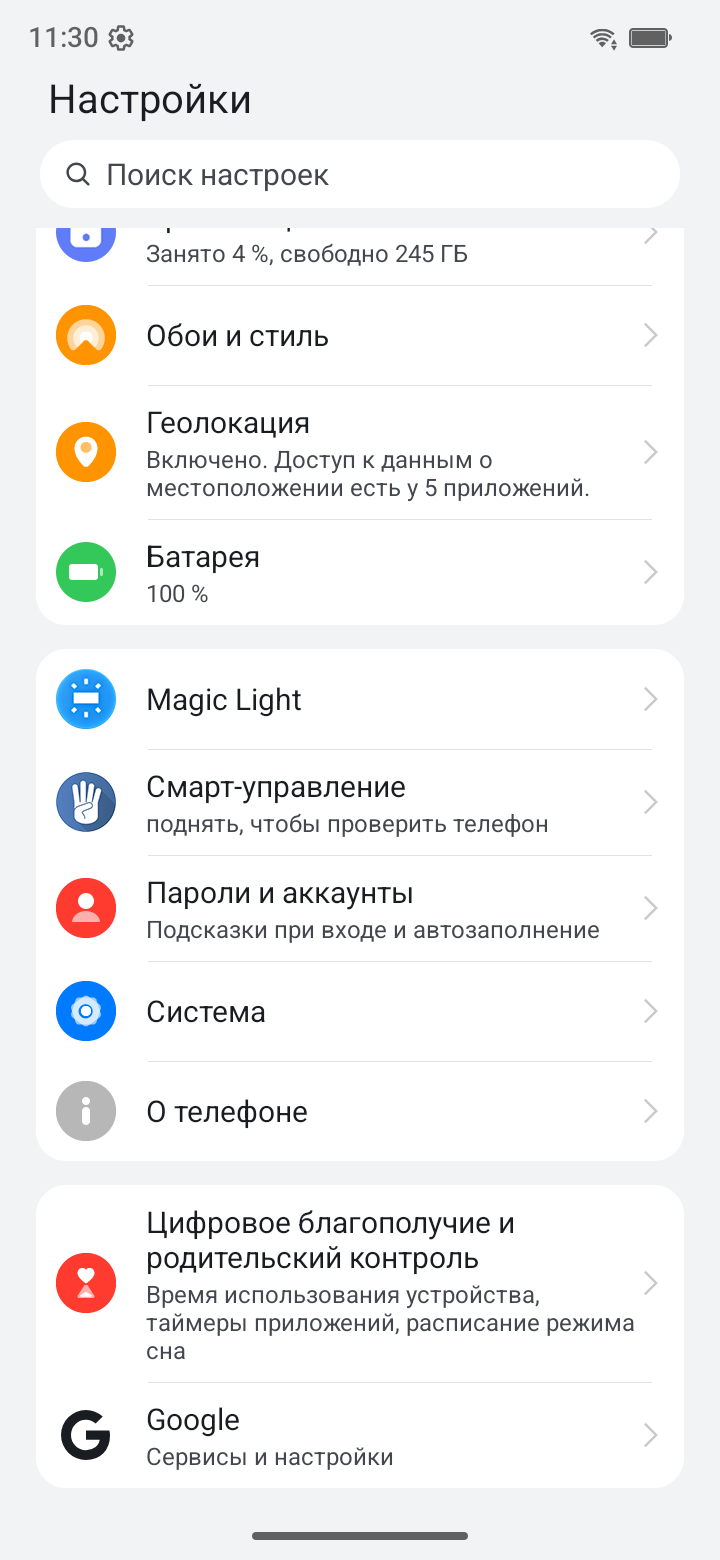Open «Пароли и аккаунты»
Viewport: 720px width, 1560px height.
point(360,909)
